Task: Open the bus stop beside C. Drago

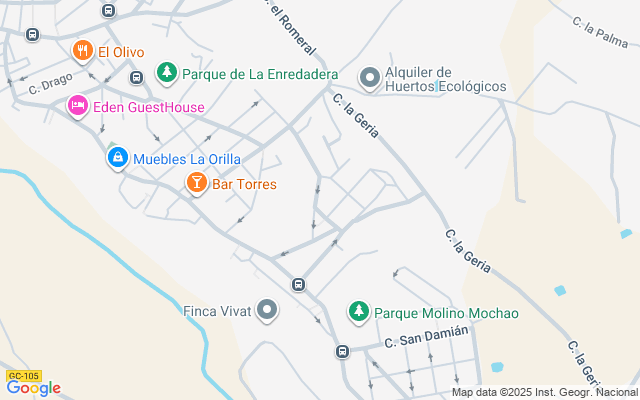Action: 136,77
